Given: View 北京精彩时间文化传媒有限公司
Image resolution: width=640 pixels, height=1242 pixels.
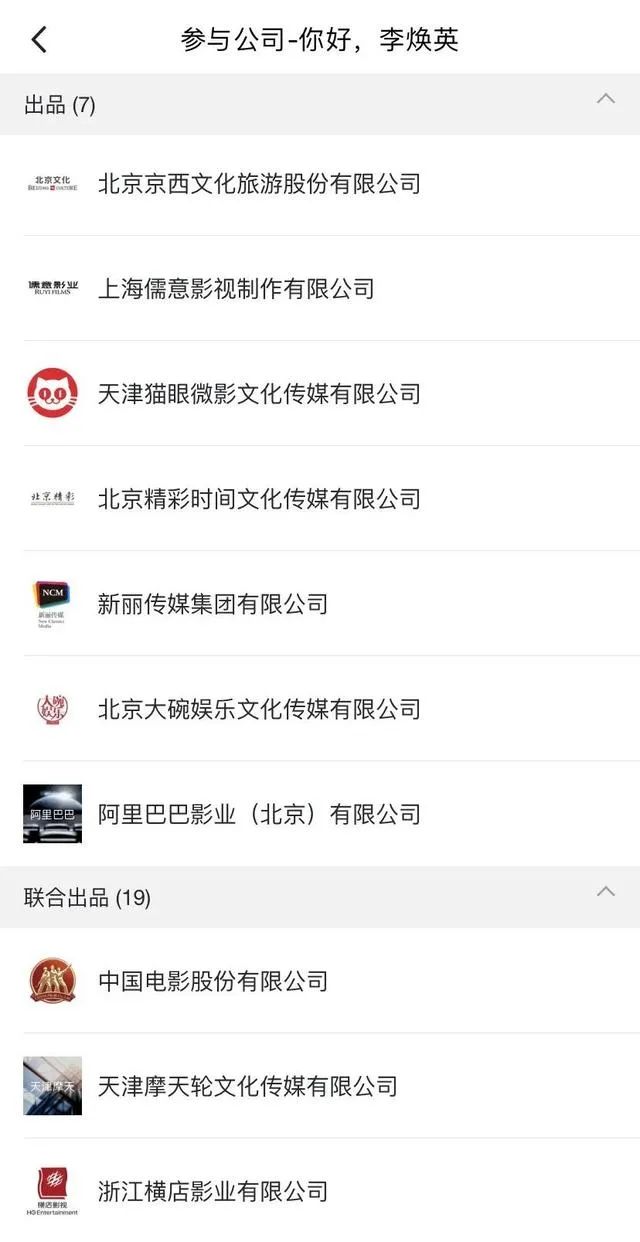Looking at the screenshot, I should (258, 499).
